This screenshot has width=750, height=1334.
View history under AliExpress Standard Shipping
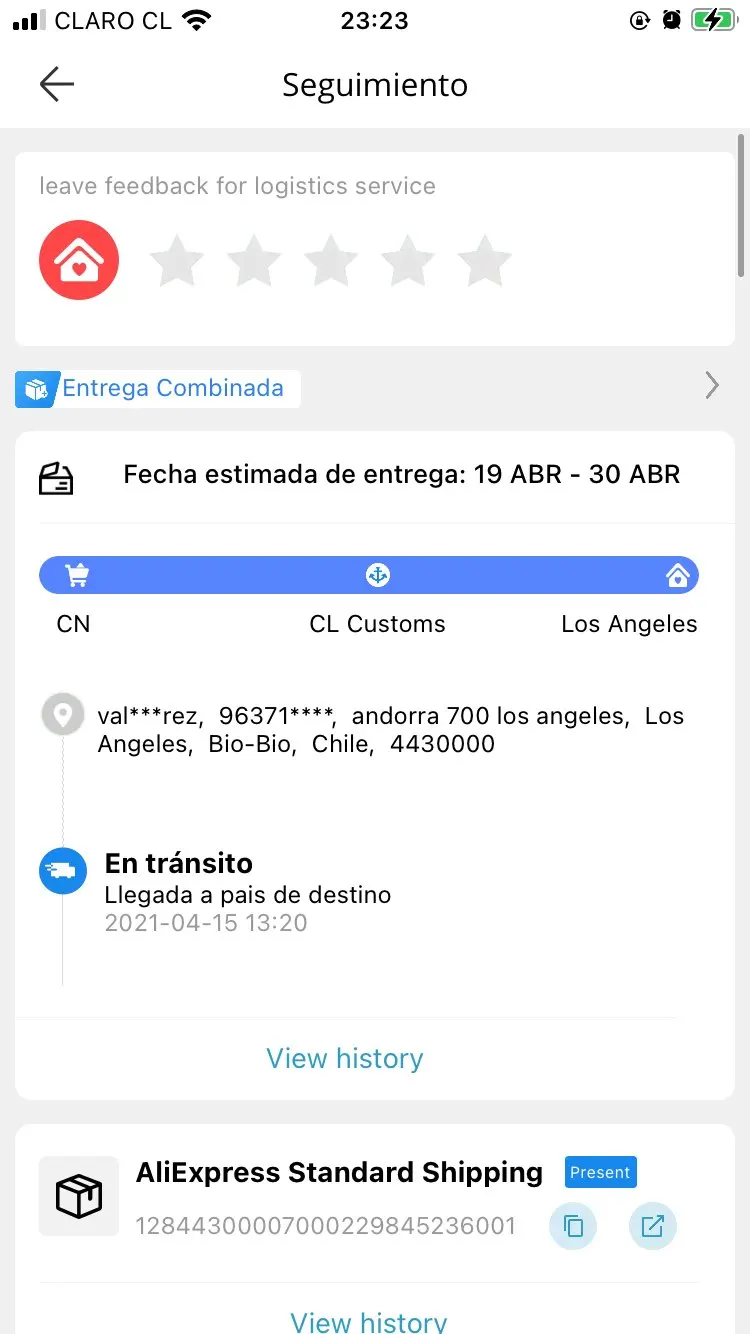pos(368,1321)
